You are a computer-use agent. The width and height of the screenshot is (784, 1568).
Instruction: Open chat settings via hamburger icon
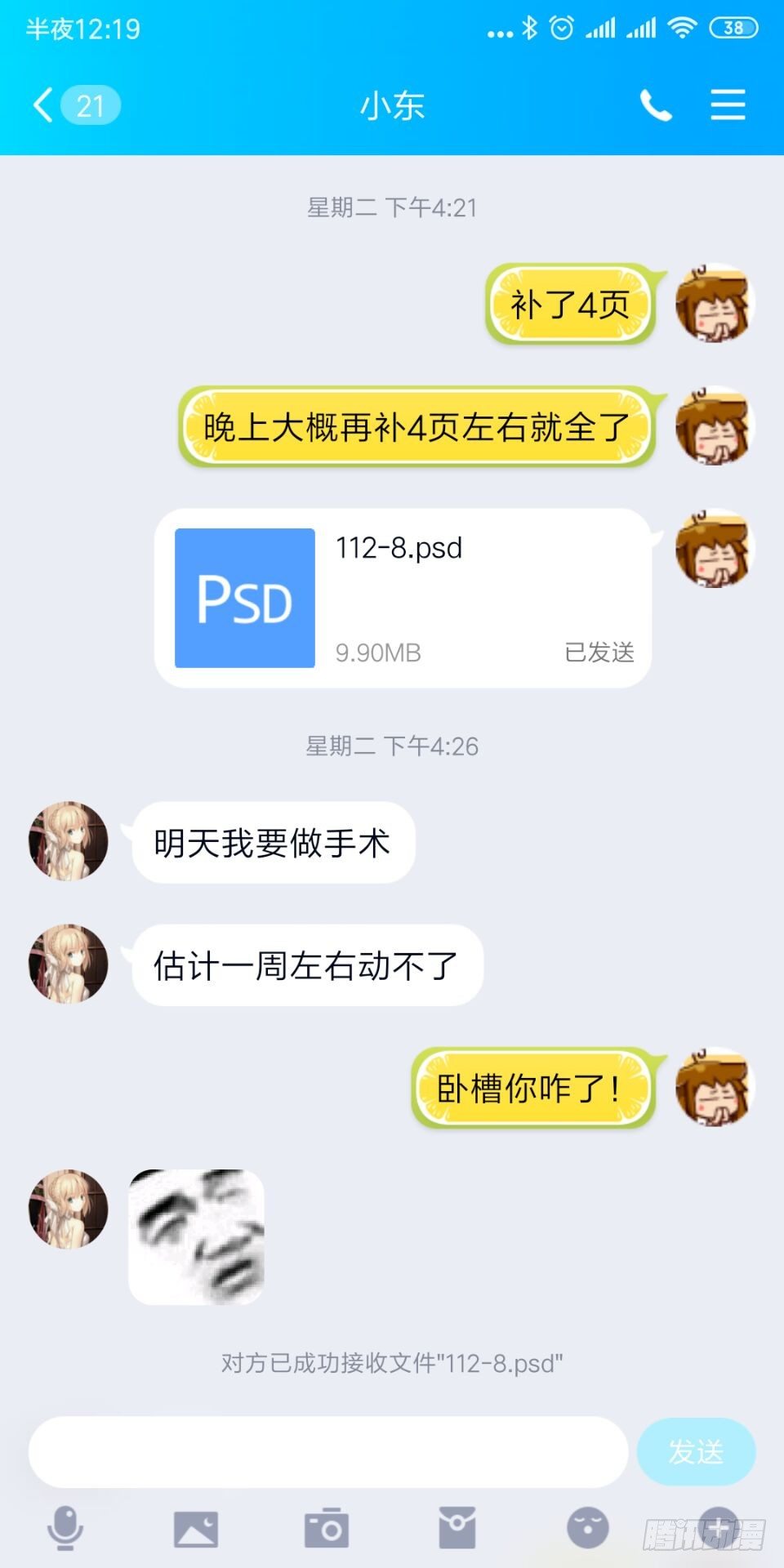point(728,105)
